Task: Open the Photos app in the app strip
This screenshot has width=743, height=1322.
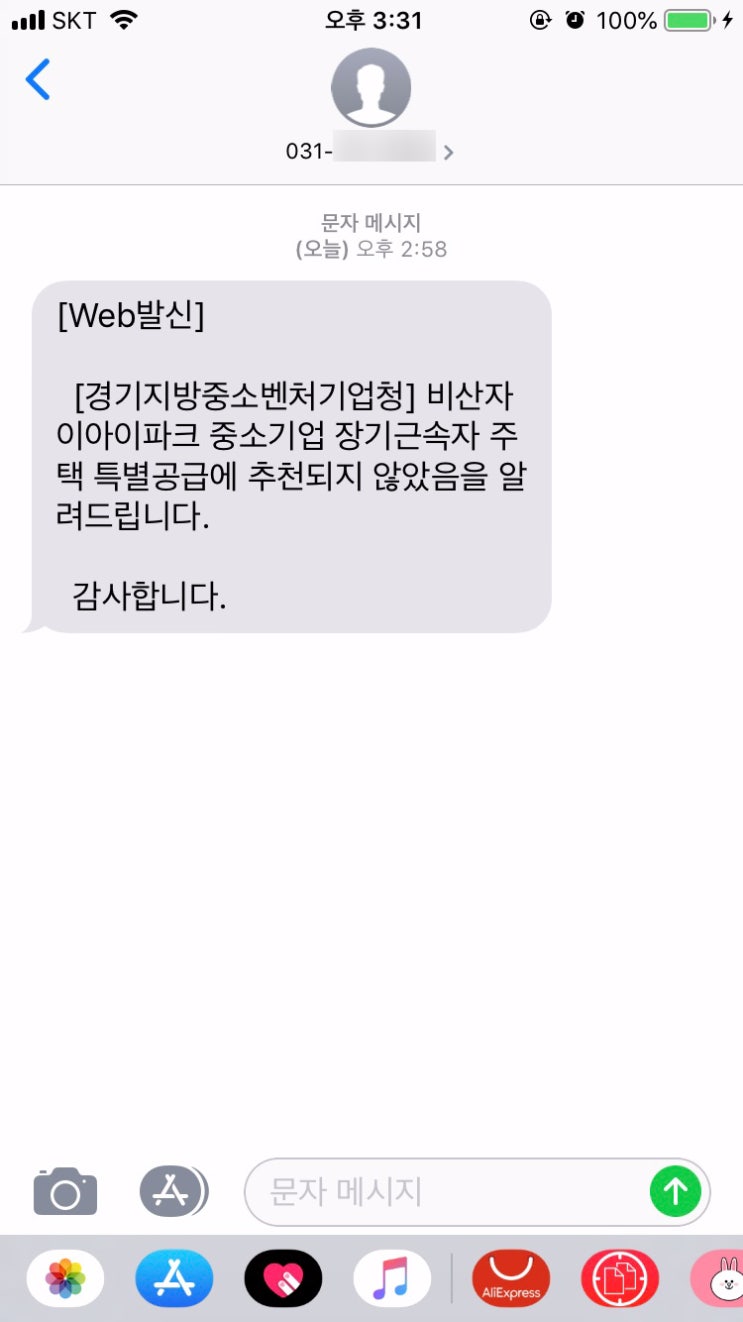Action: coord(65,1278)
